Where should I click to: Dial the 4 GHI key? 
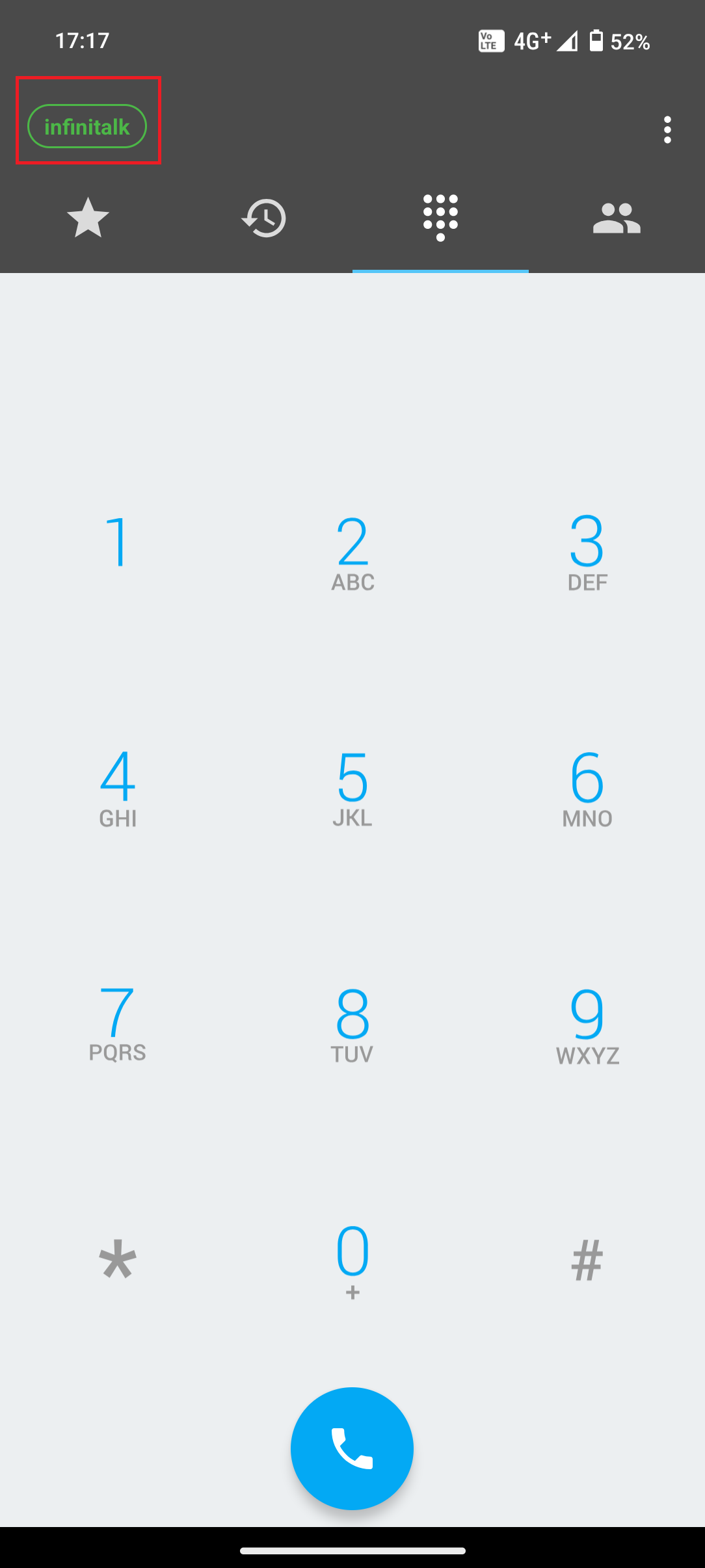(x=118, y=788)
